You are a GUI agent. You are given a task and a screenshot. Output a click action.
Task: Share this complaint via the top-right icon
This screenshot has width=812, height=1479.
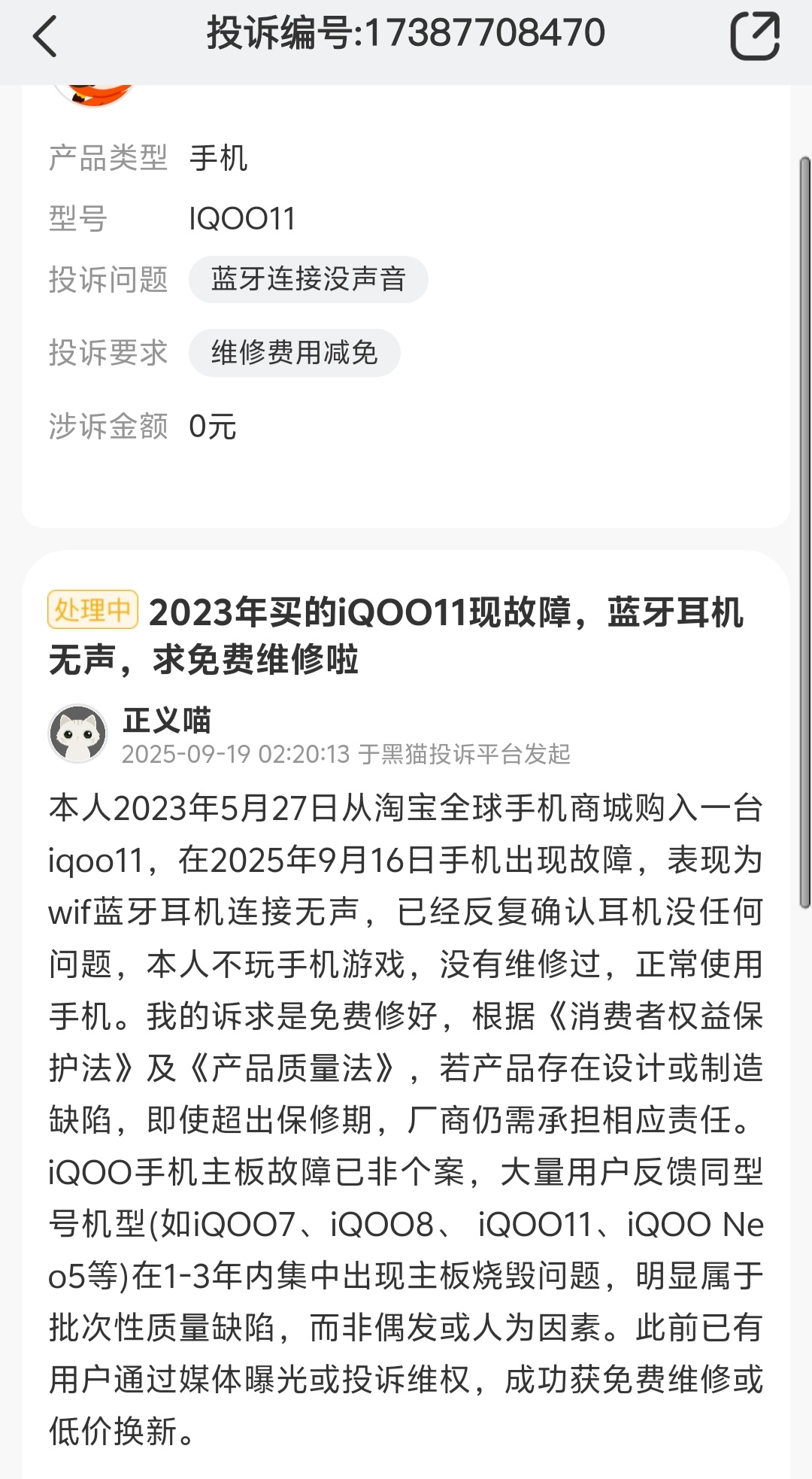(754, 35)
